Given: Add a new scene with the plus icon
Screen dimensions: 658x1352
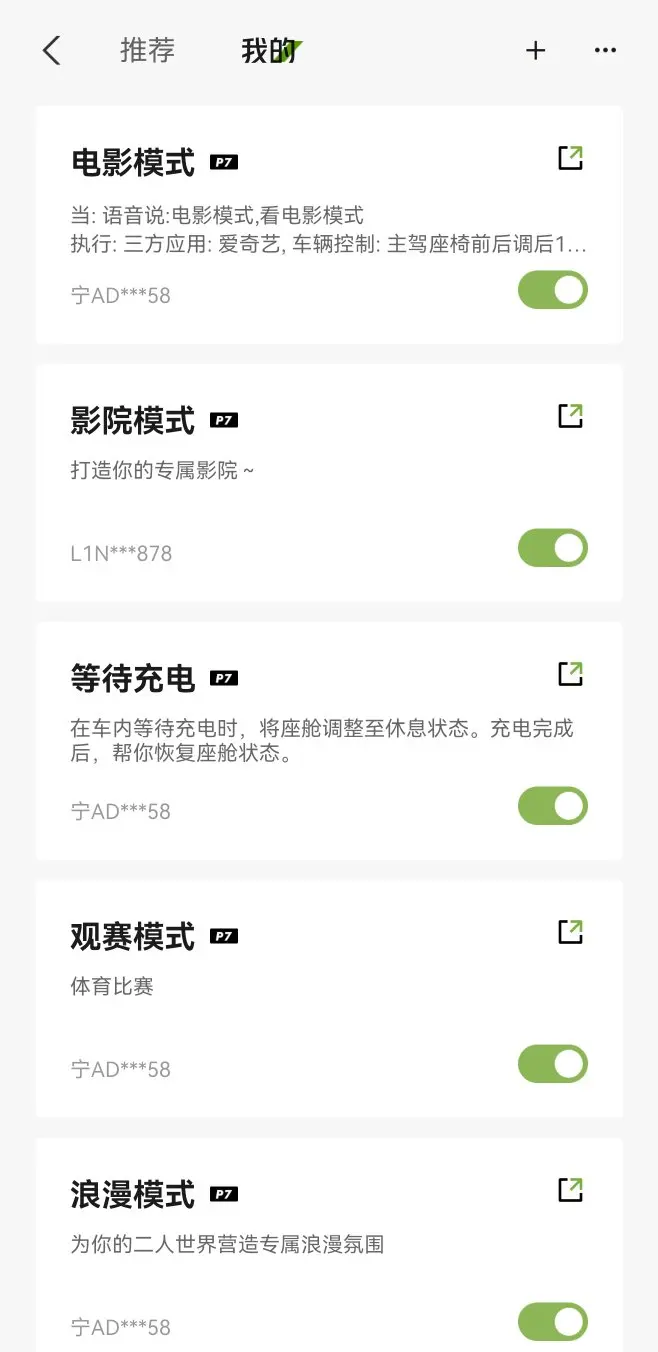Looking at the screenshot, I should pos(536,50).
